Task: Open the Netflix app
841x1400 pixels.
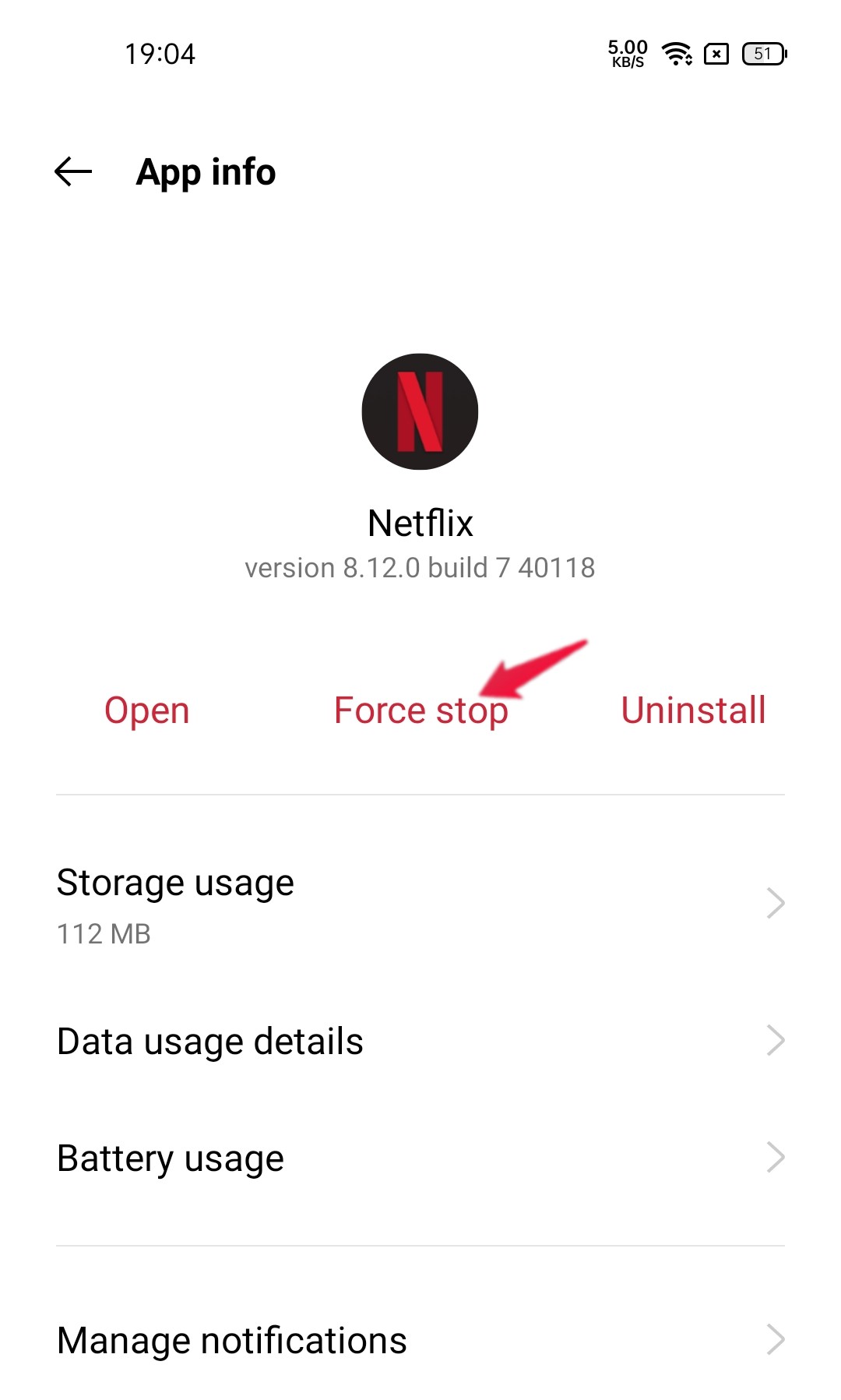Action: pos(147,711)
